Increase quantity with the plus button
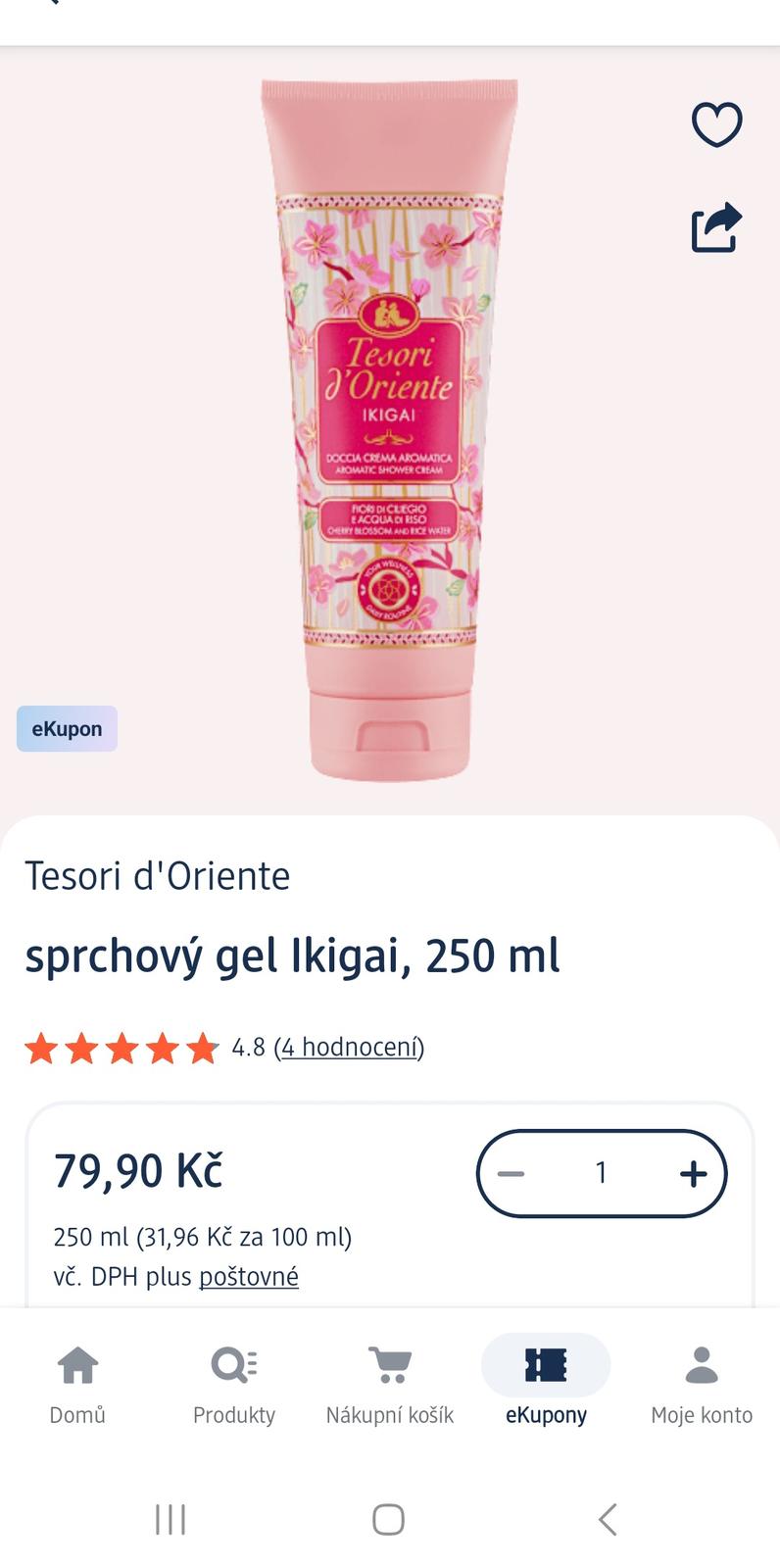 (x=693, y=1173)
